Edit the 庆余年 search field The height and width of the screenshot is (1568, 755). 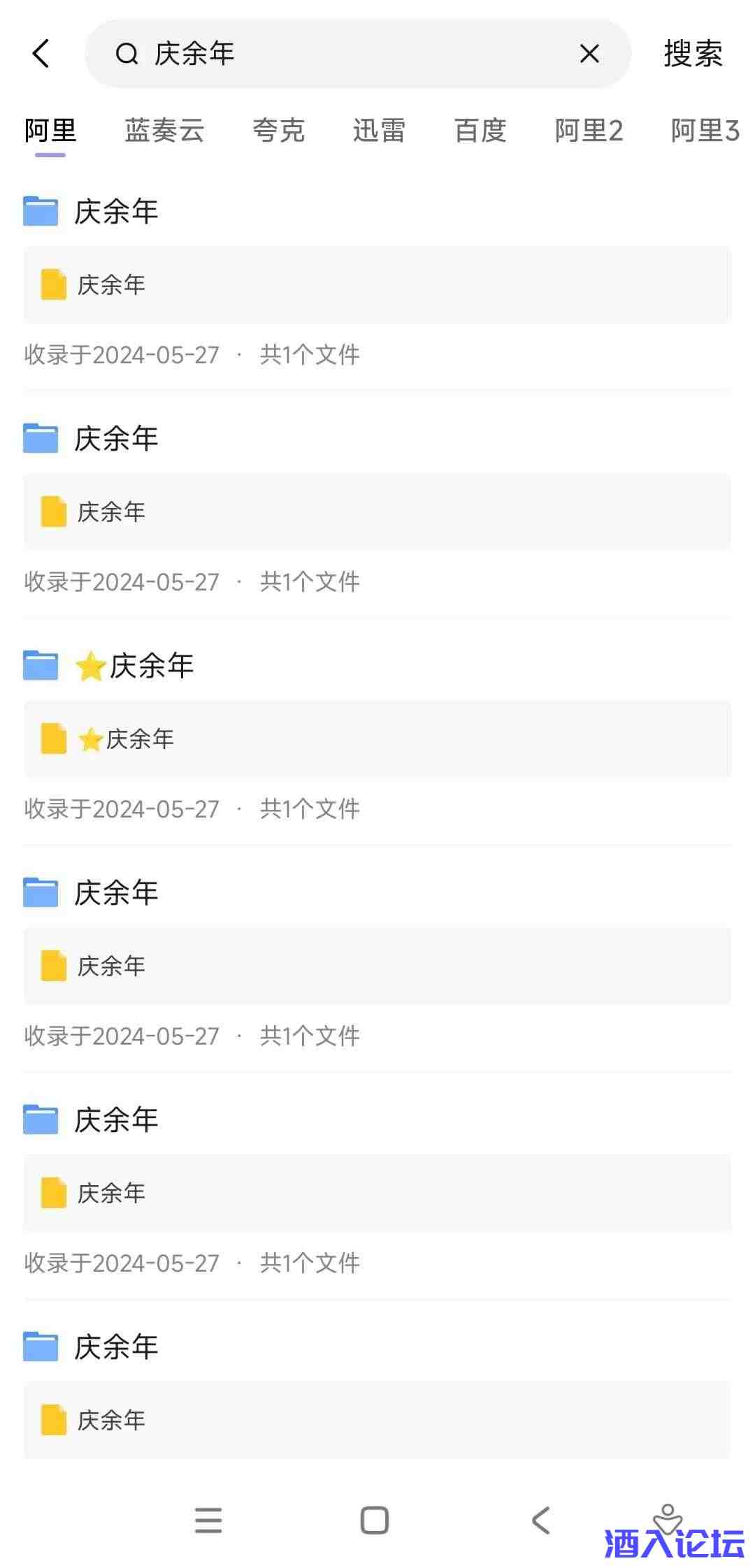point(350,54)
